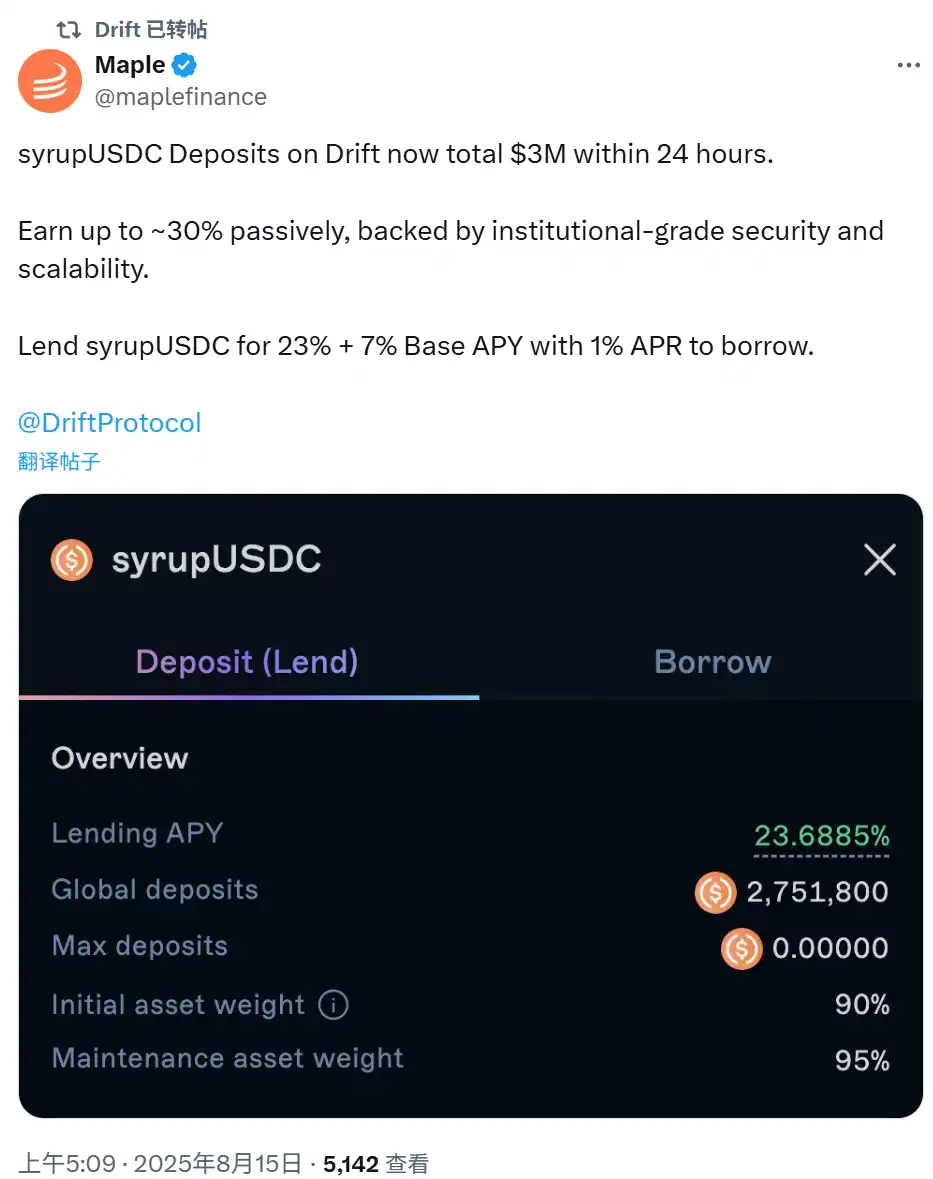Translate the post with 翻译帖子
Image resolution: width=933 pixels, height=1179 pixels.
[59, 461]
